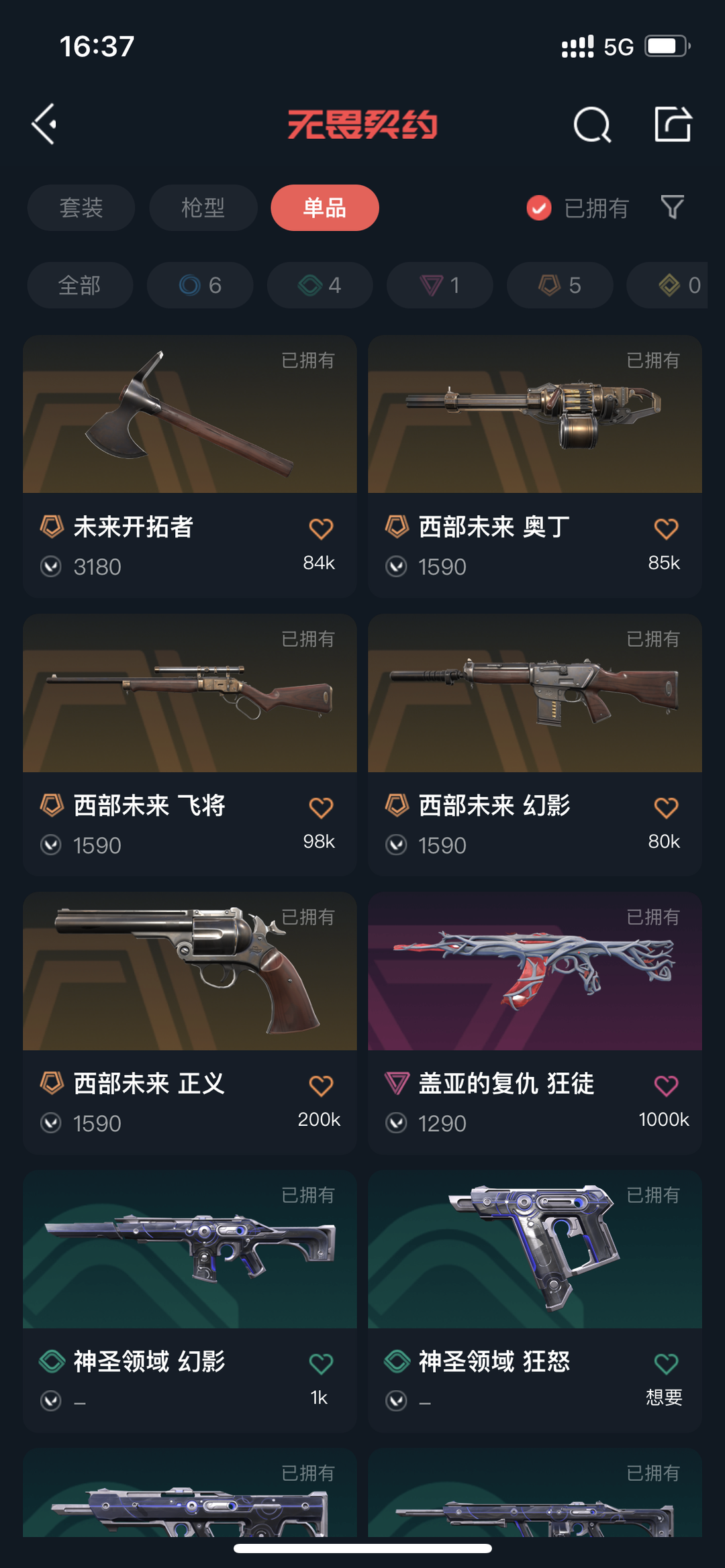This screenshot has height=1568, width=725.
Task: Switch to the 枪型 tab
Action: [203, 208]
